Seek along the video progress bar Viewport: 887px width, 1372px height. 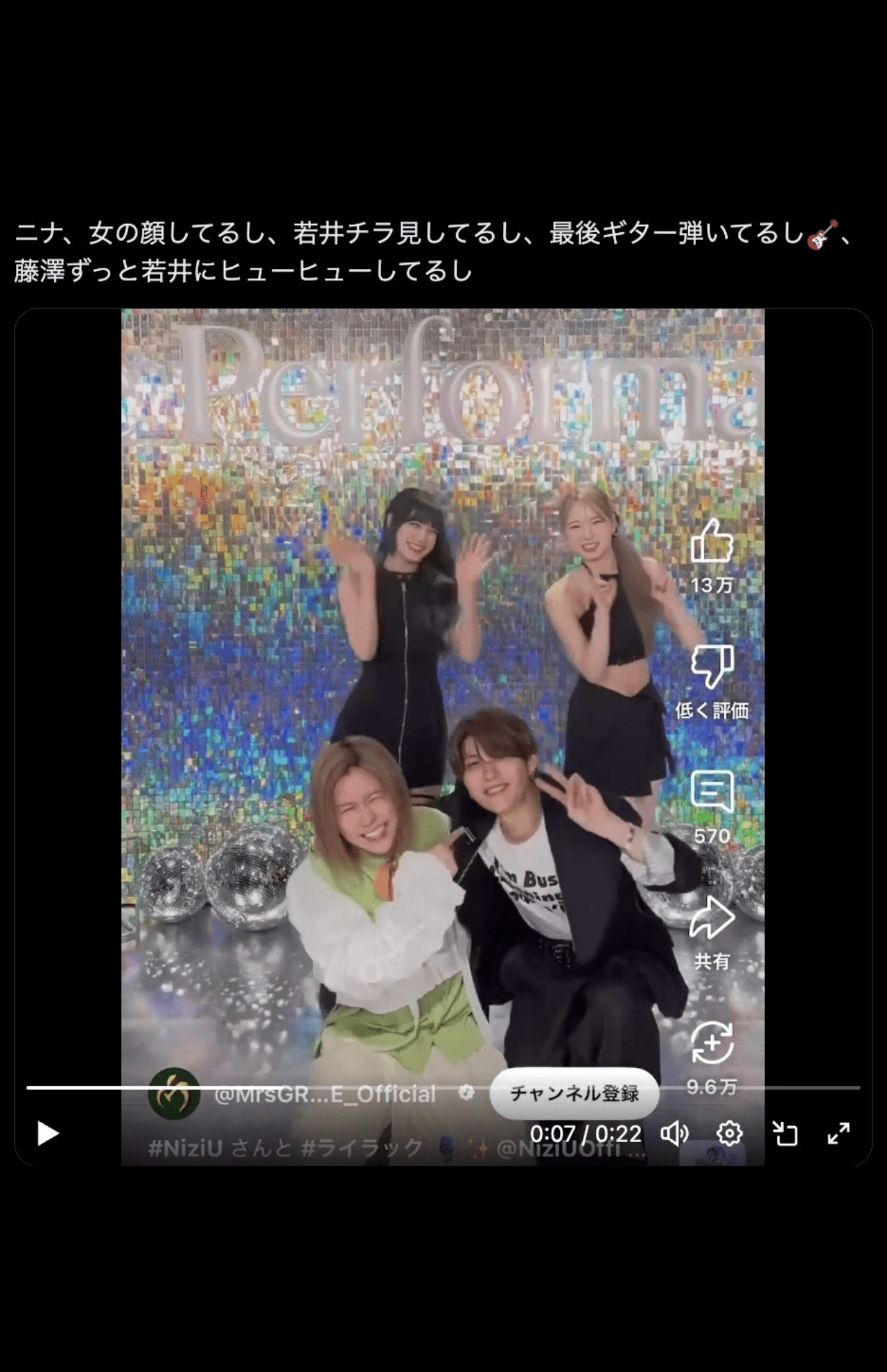(443, 1088)
